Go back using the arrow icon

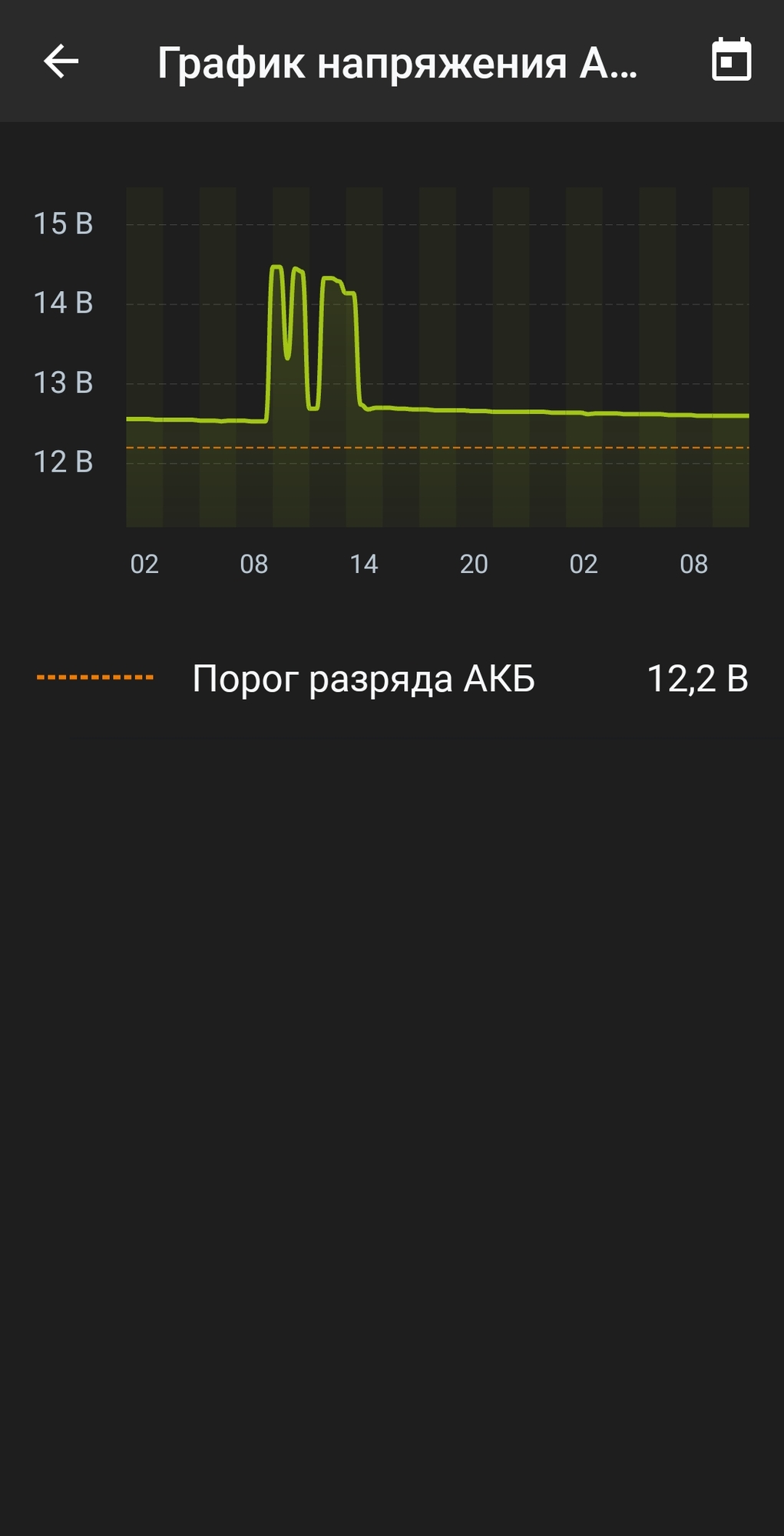pyautogui.click(x=61, y=61)
